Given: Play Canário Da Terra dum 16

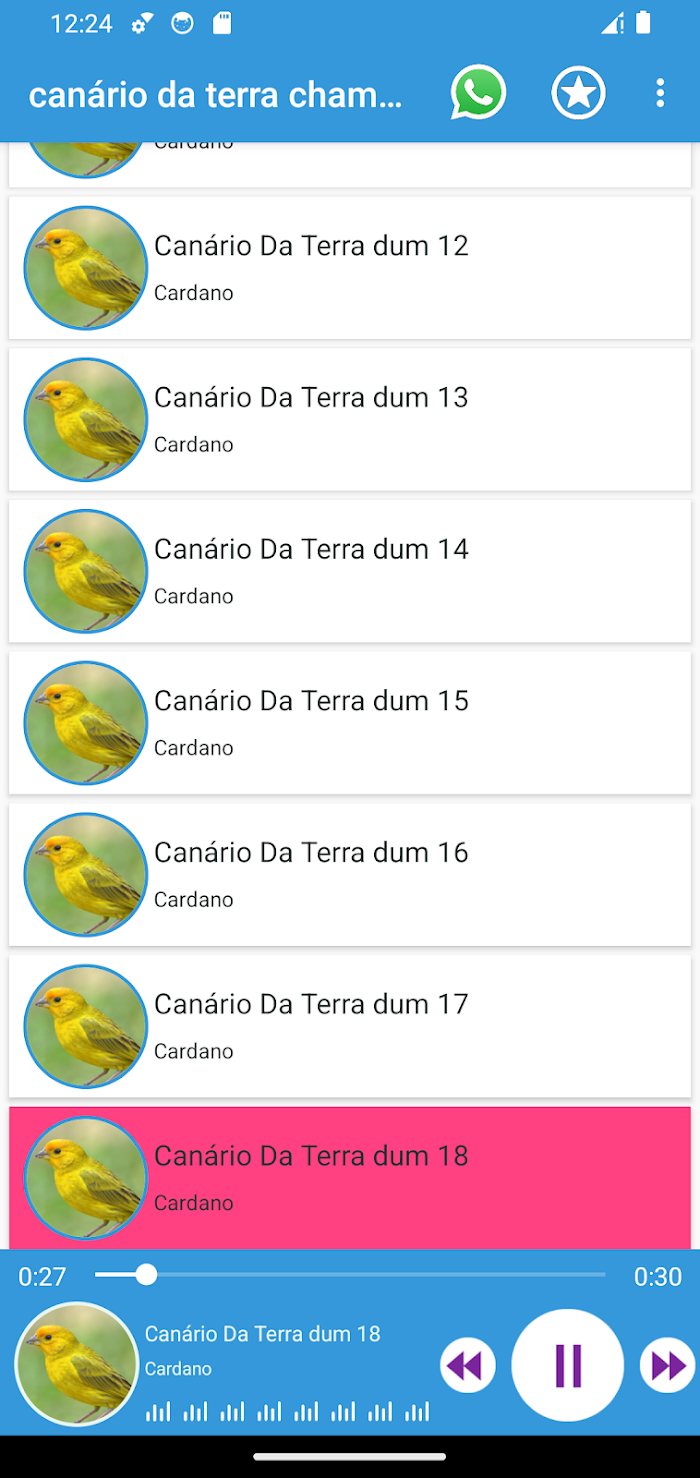Looking at the screenshot, I should coord(350,875).
